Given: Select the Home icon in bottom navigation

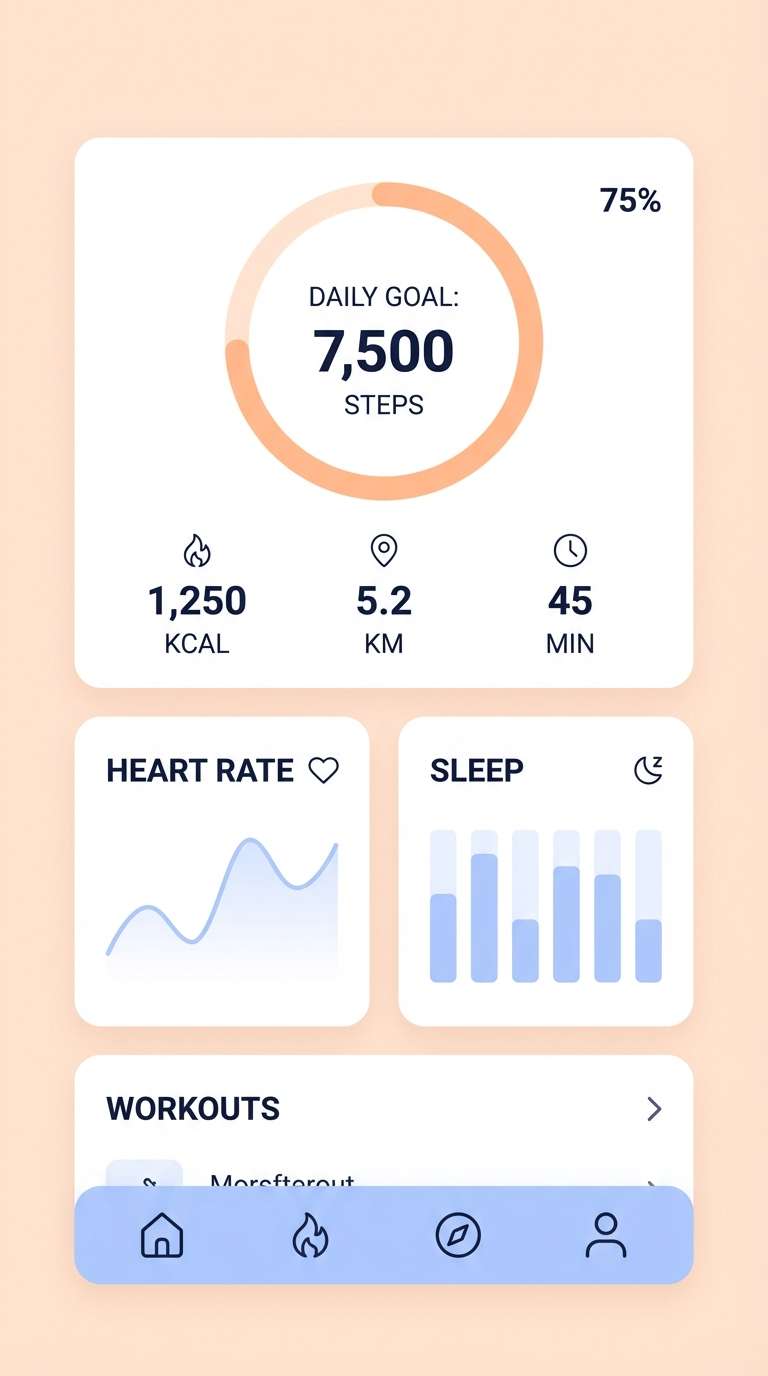Looking at the screenshot, I should coord(162,1236).
